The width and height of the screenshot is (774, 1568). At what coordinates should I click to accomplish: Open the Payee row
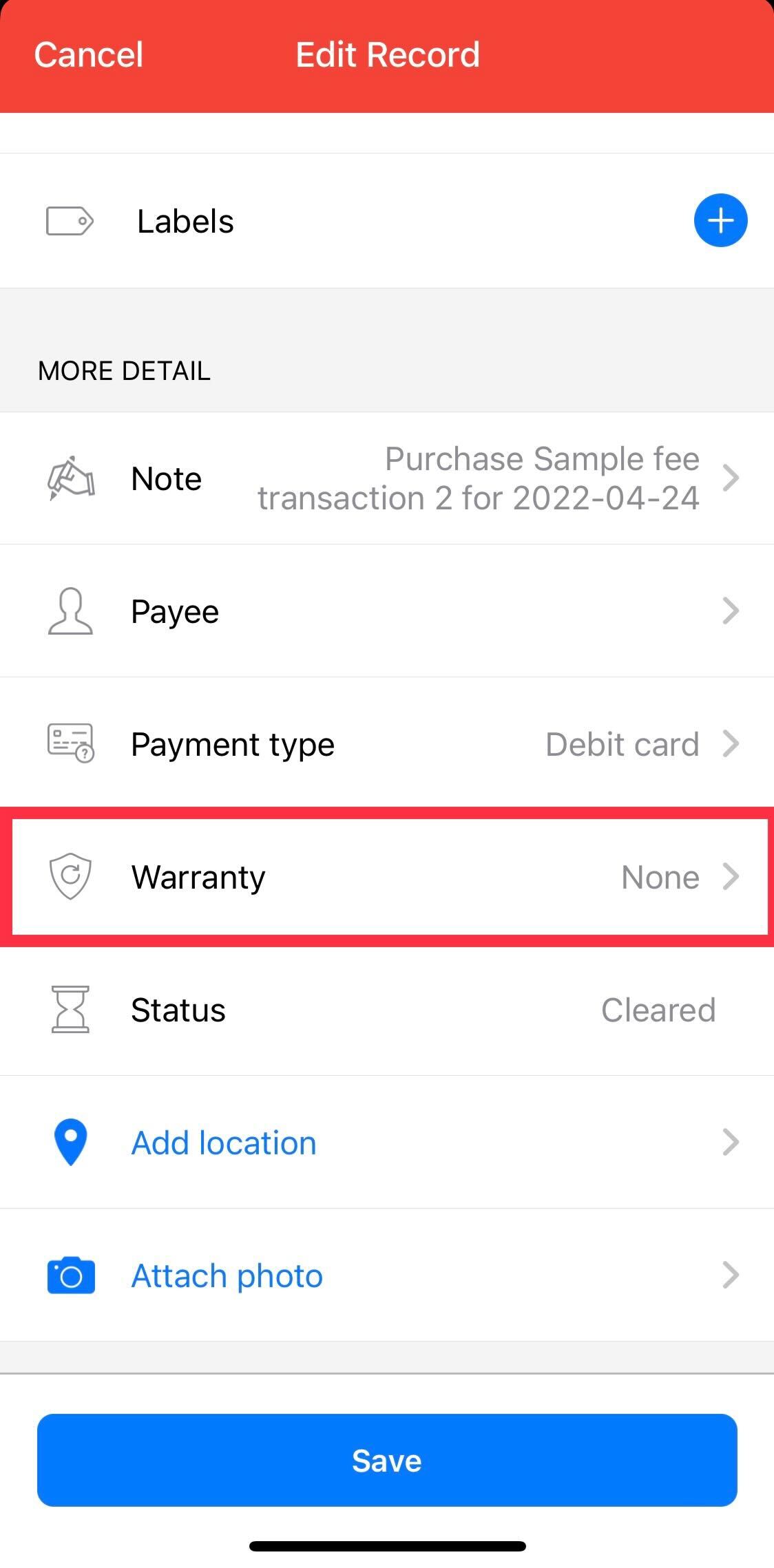387,611
